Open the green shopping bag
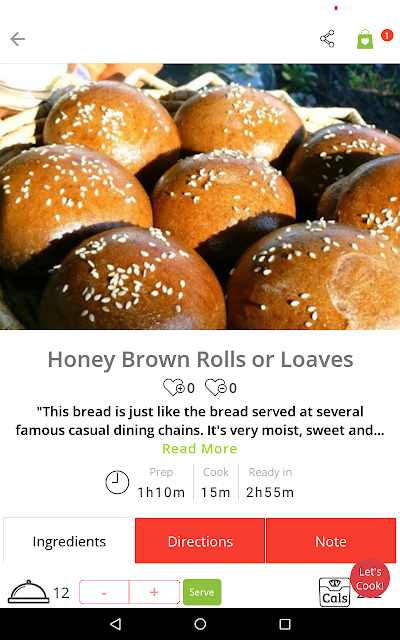This screenshot has height=640, width=400. tap(365, 39)
